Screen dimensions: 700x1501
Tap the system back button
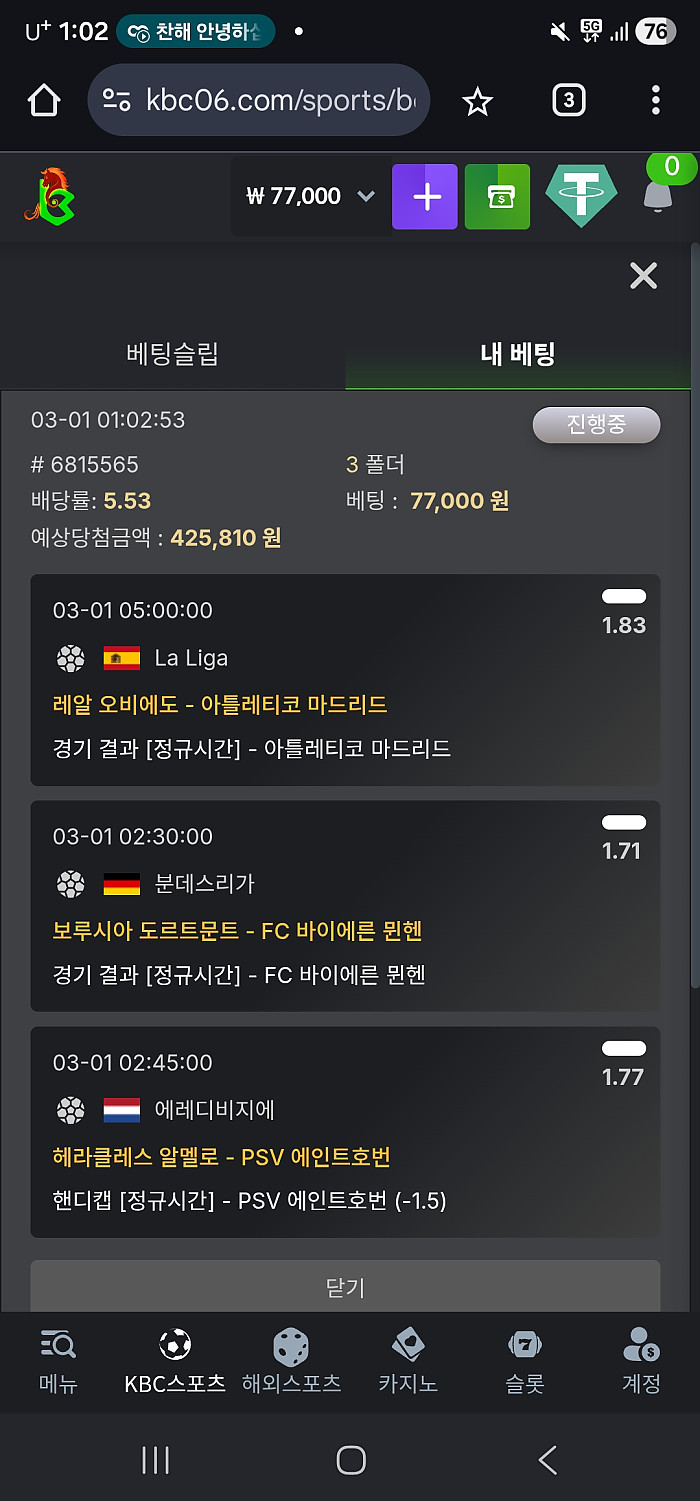tap(547, 1460)
